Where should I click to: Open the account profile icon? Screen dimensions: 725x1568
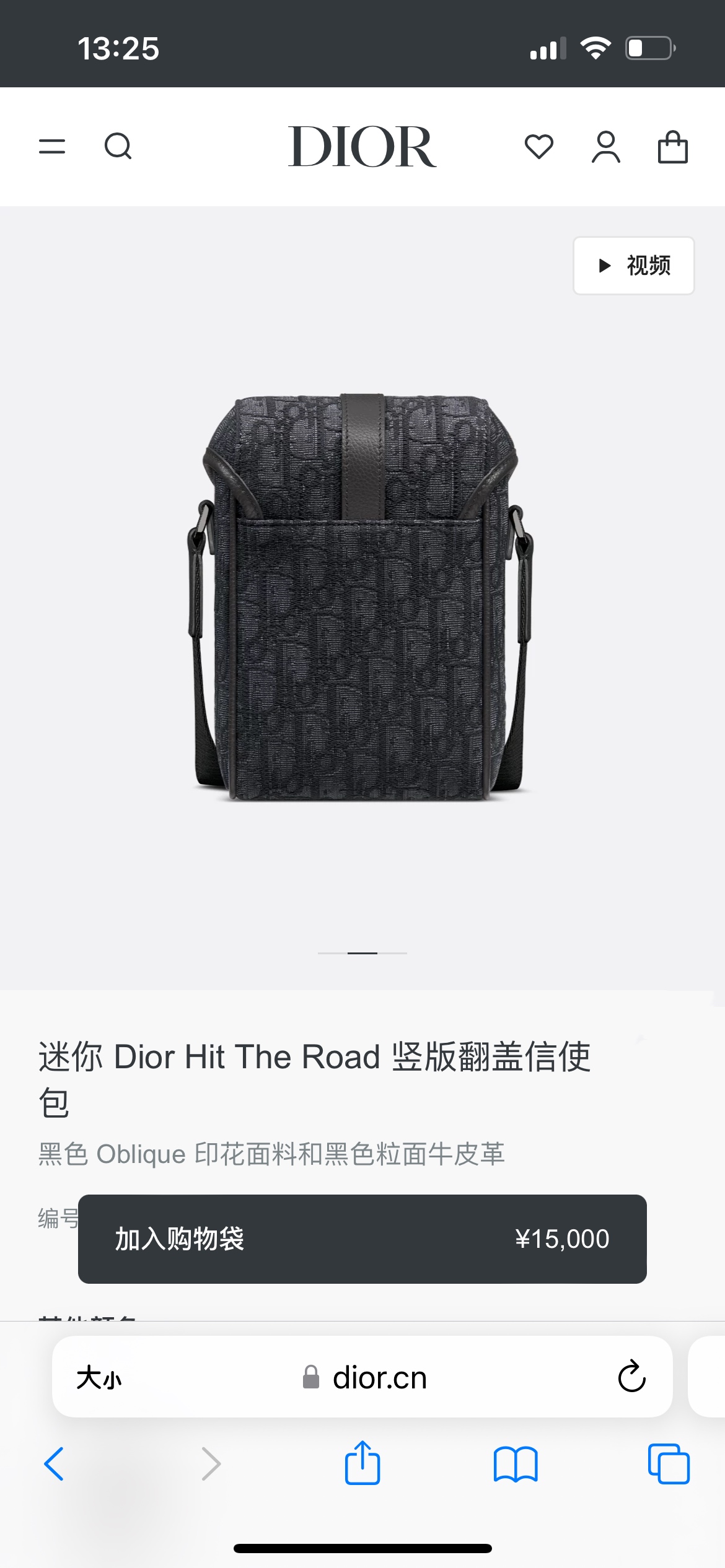pos(605,147)
